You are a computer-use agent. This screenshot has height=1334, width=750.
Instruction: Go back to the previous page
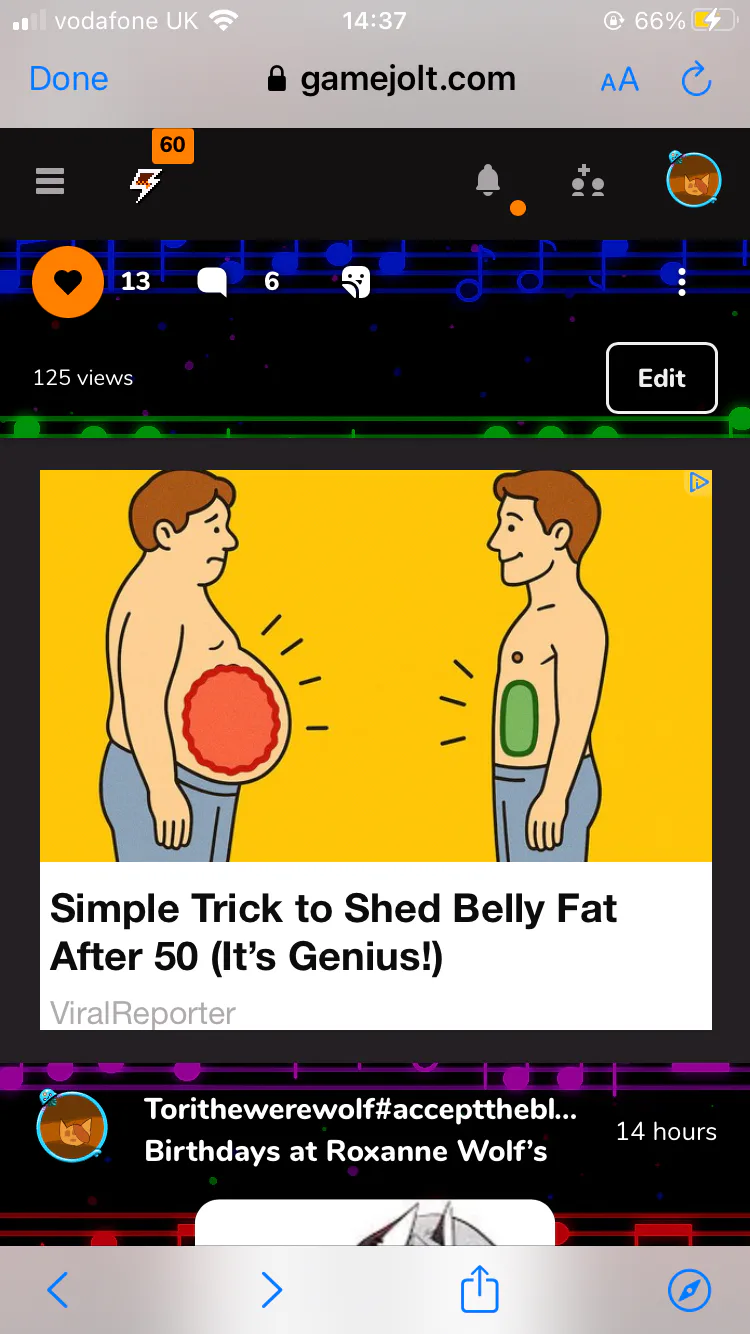point(58,1290)
